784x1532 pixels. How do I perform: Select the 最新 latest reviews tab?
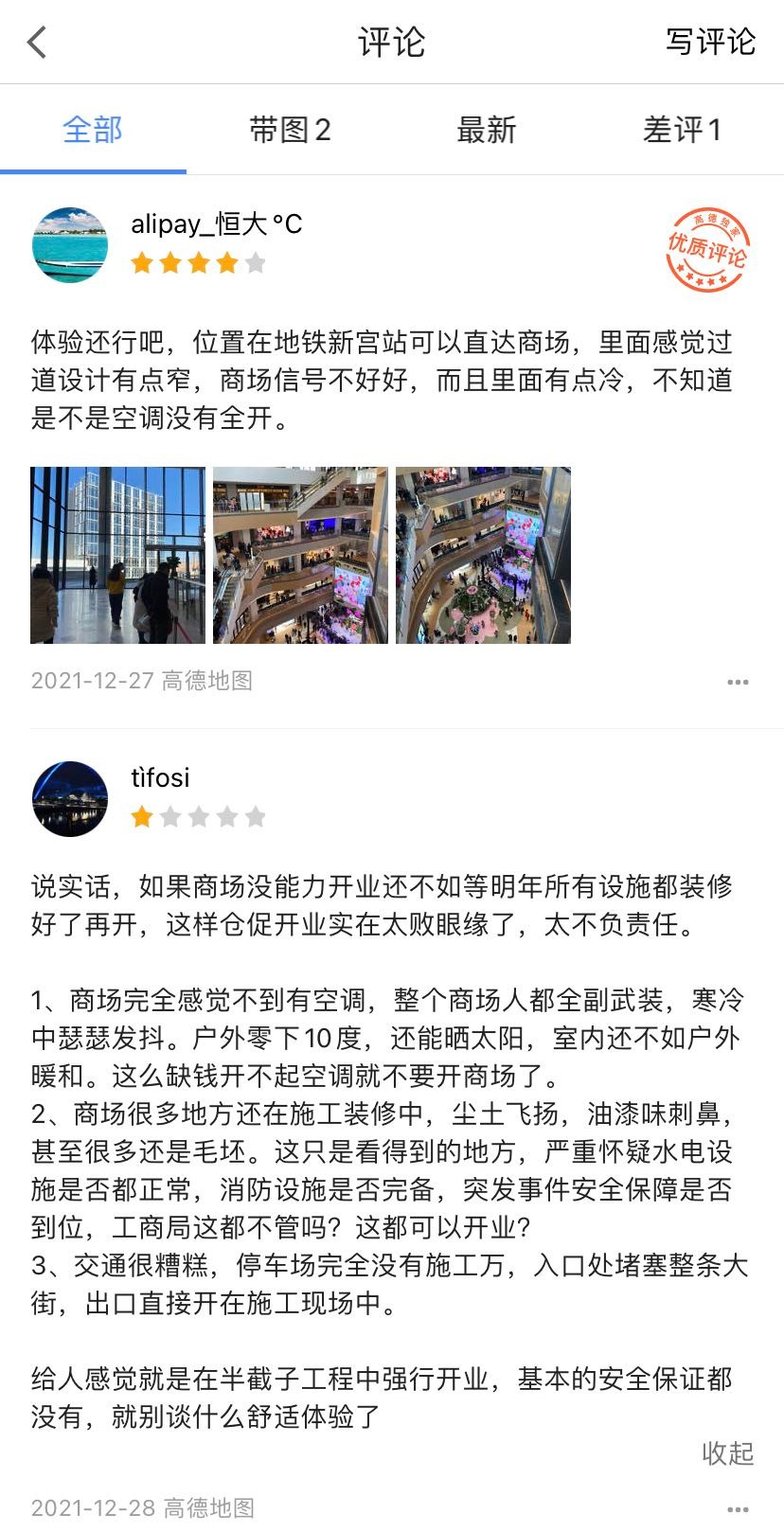click(x=486, y=130)
